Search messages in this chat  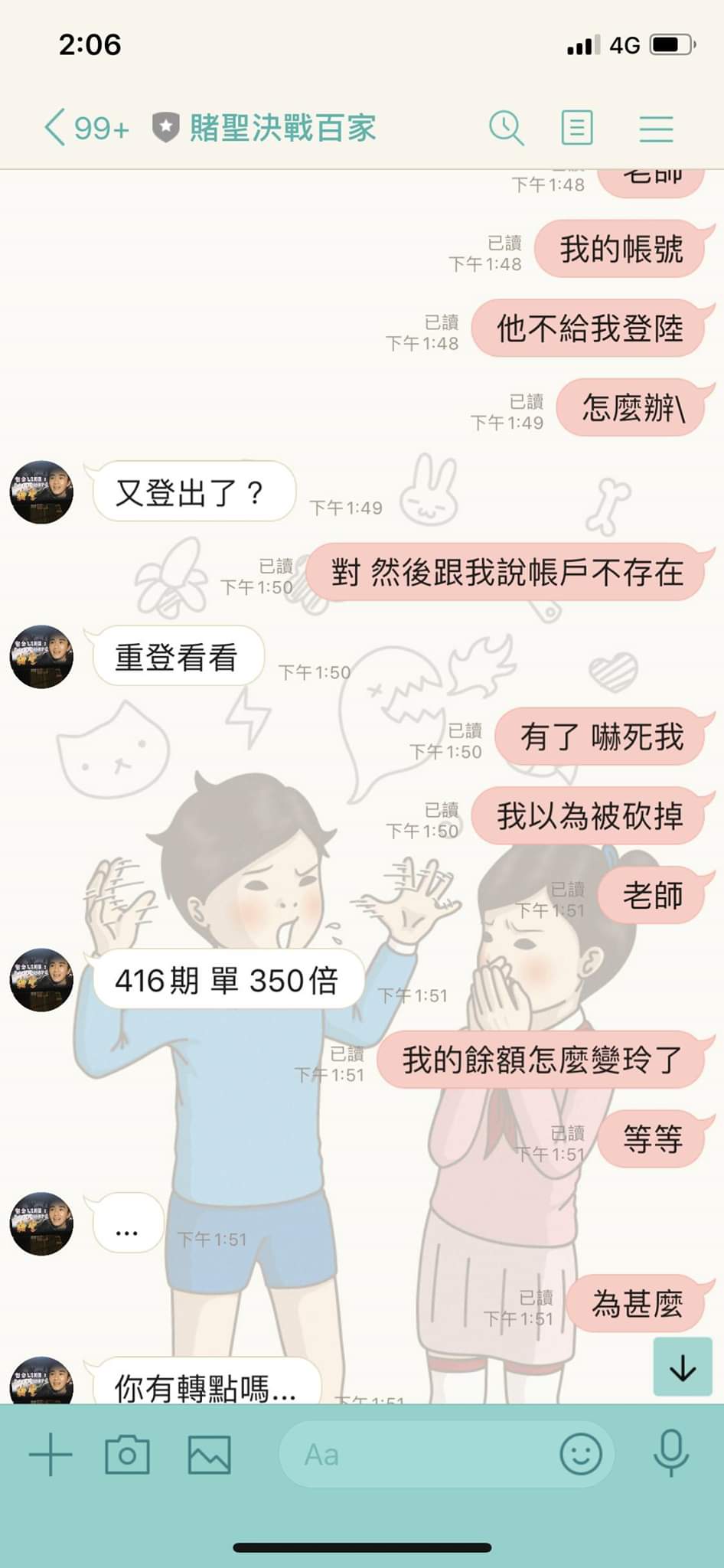point(506,127)
